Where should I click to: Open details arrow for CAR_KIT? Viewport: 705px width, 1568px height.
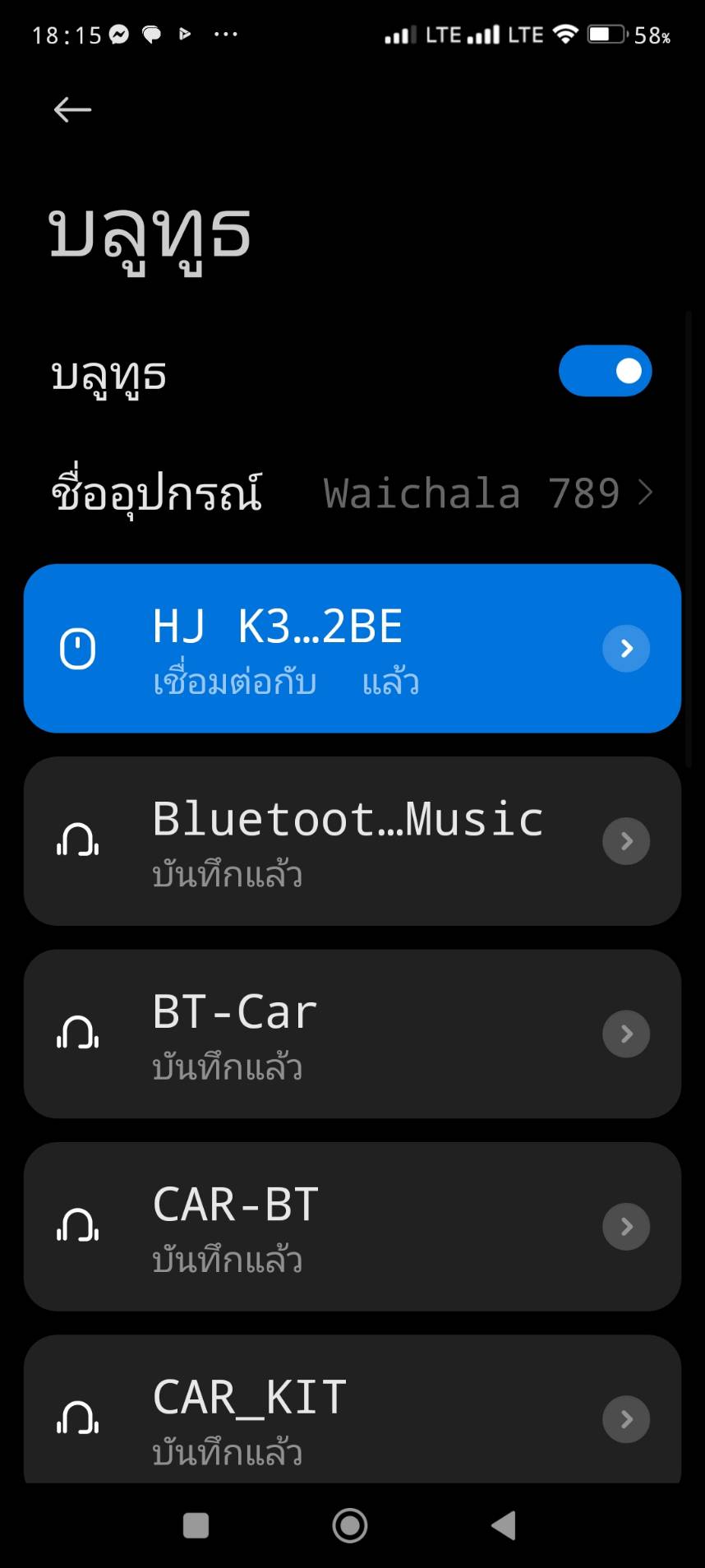(x=626, y=1419)
